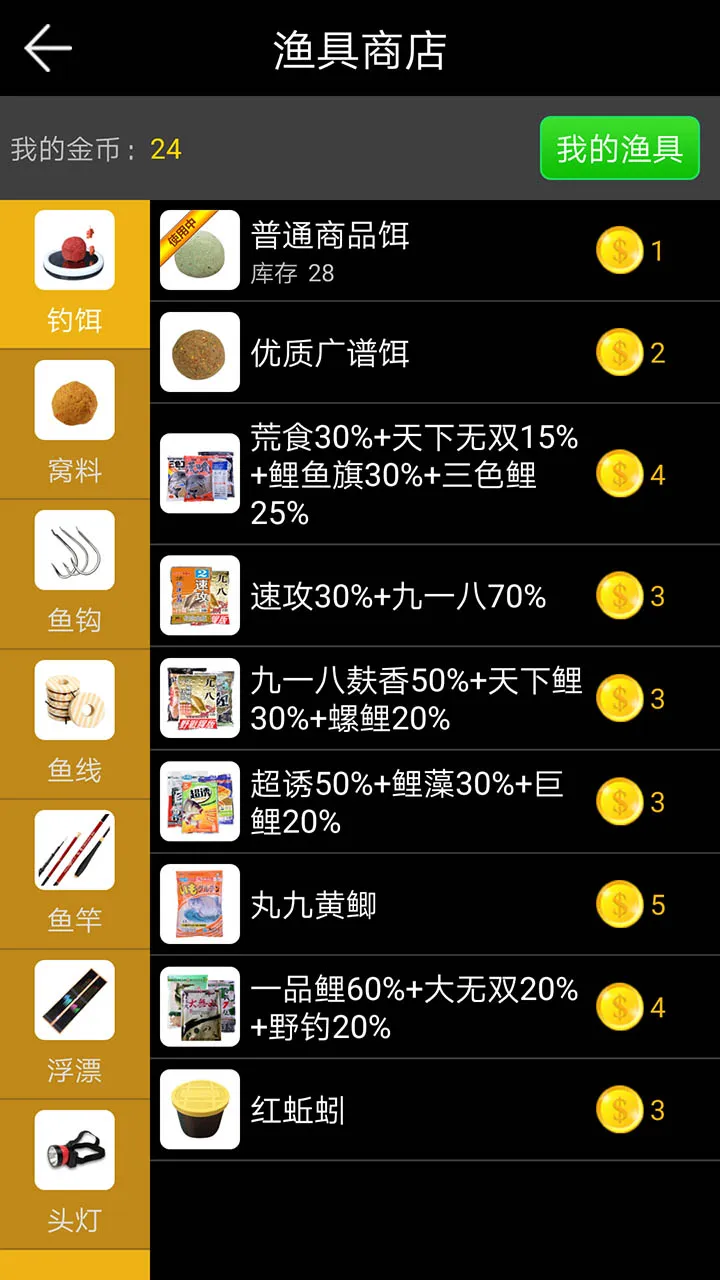This screenshot has width=720, height=1280.
Task: Click the 速攻30%+九一八70% mix
Action: (x=400, y=596)
